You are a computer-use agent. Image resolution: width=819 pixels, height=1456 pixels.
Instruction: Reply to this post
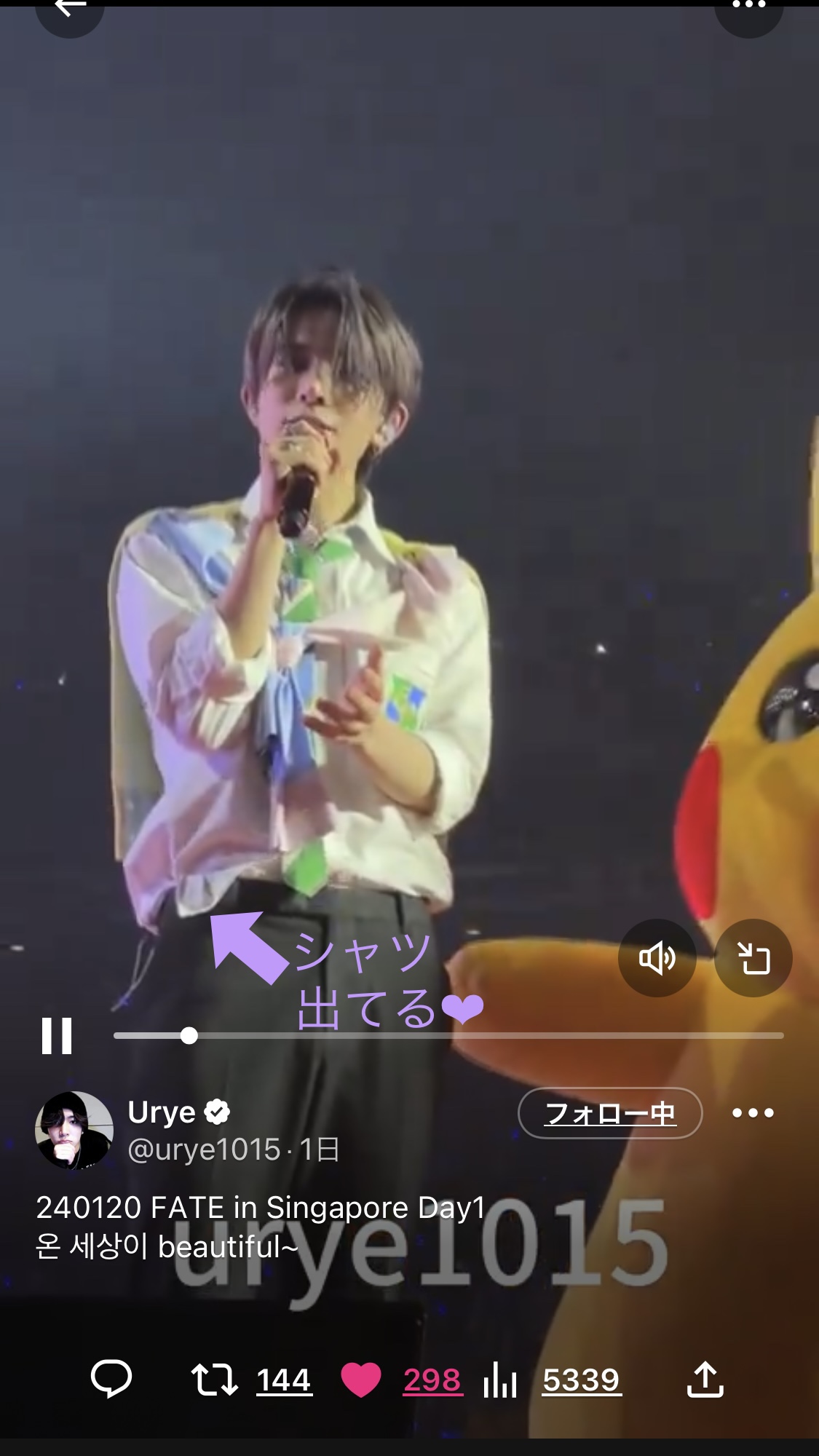point(111,1379)
